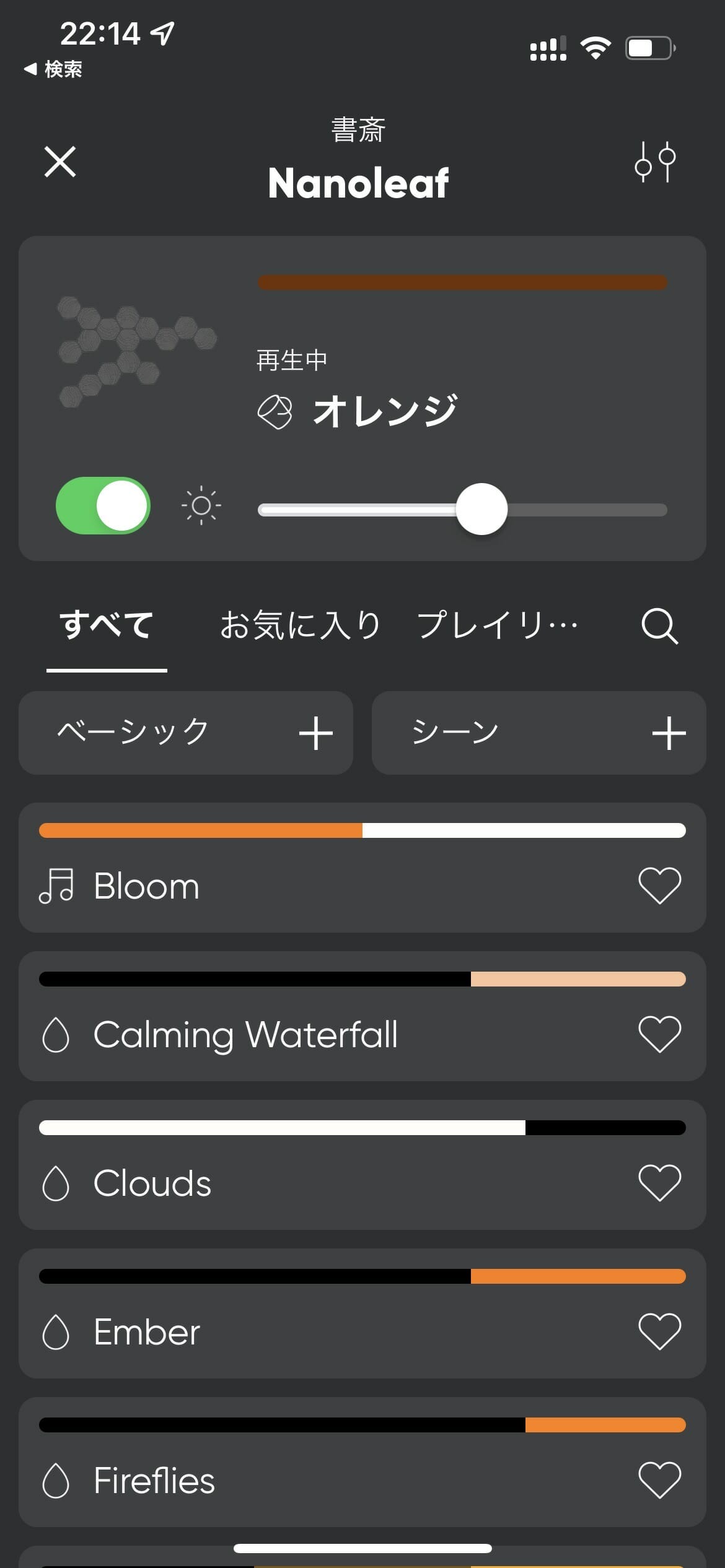Add Clouds to favorites
The width and height of the screenshot is (725, 1568).
pos(659,1183)
